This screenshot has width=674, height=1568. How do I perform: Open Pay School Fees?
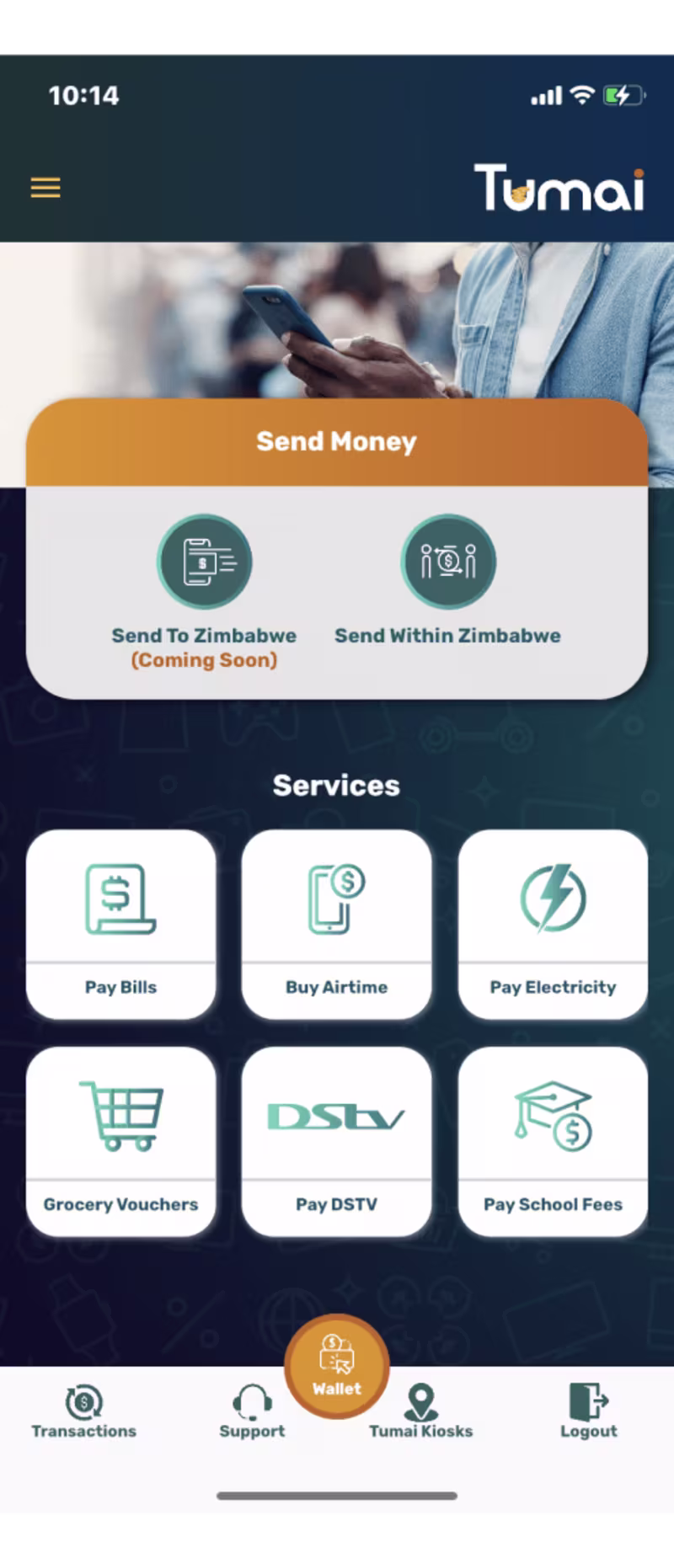pyautogui.click(x=553, y=1141)
